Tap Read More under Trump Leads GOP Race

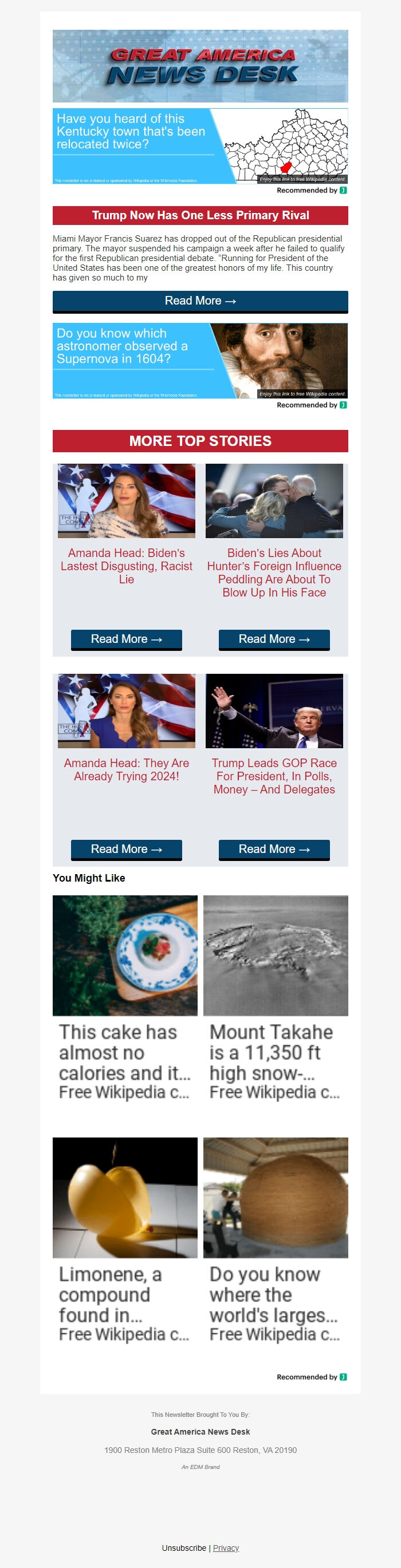pos(274,849)
